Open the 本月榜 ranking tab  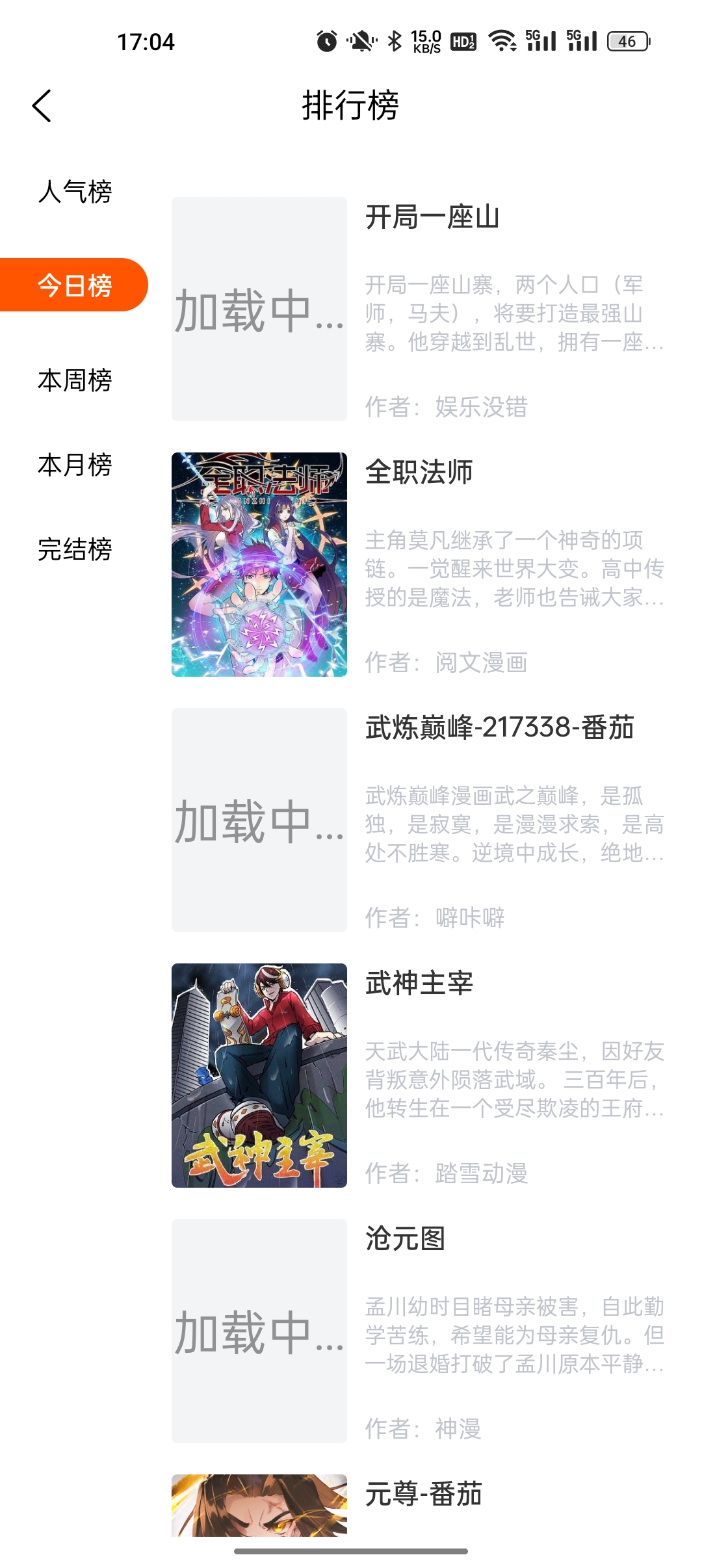coord(75,465)
